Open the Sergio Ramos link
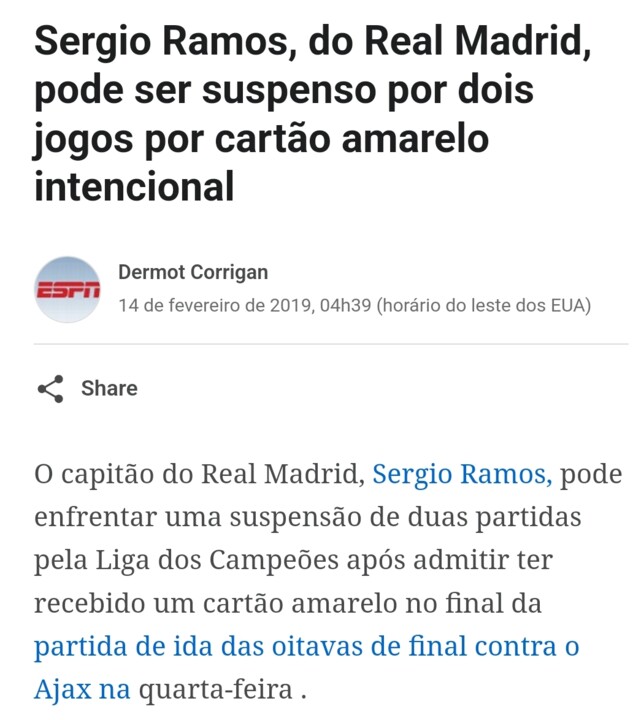 click(x=461, y=474)
